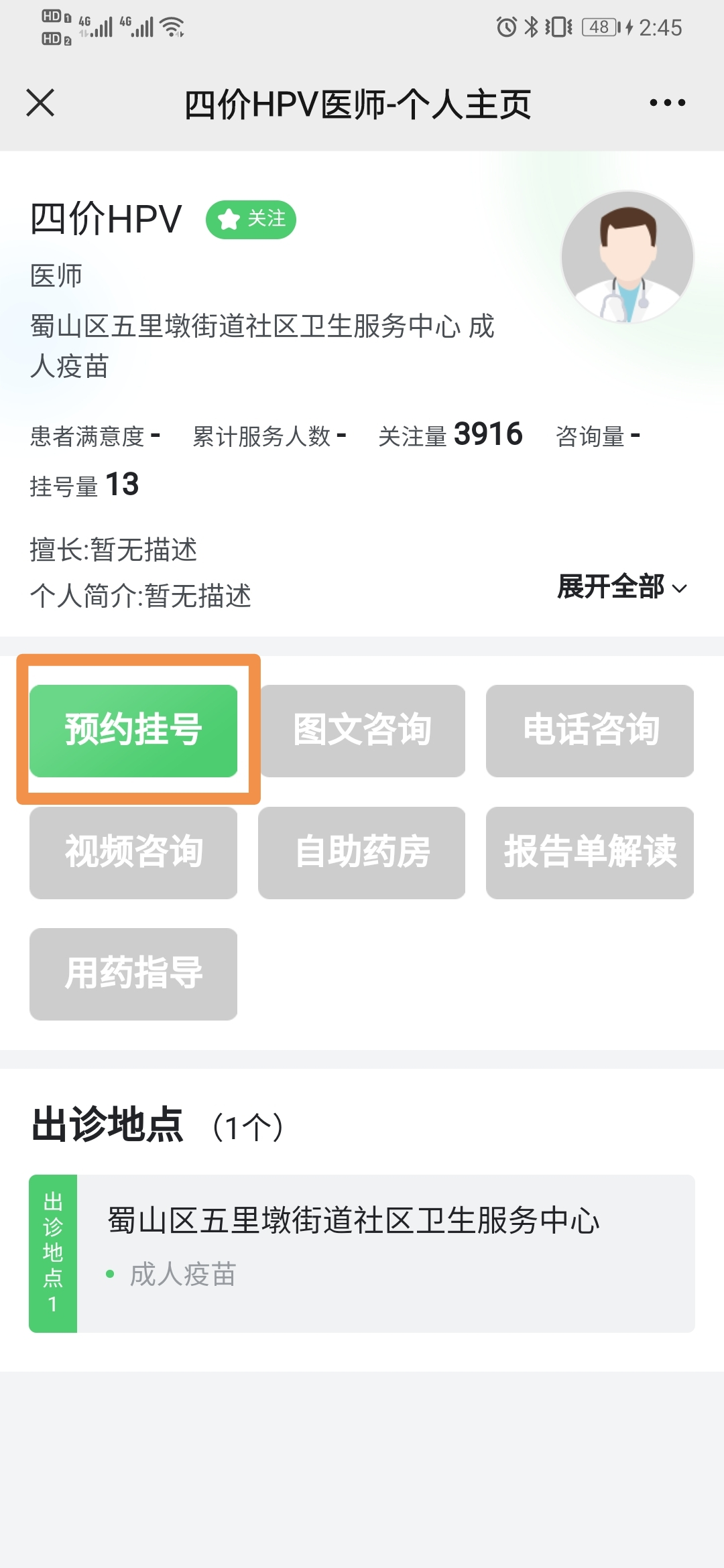The width and height of the screenshot is (724, 1568).
Task: Close the doctor profile page
Action: [40, 103]
